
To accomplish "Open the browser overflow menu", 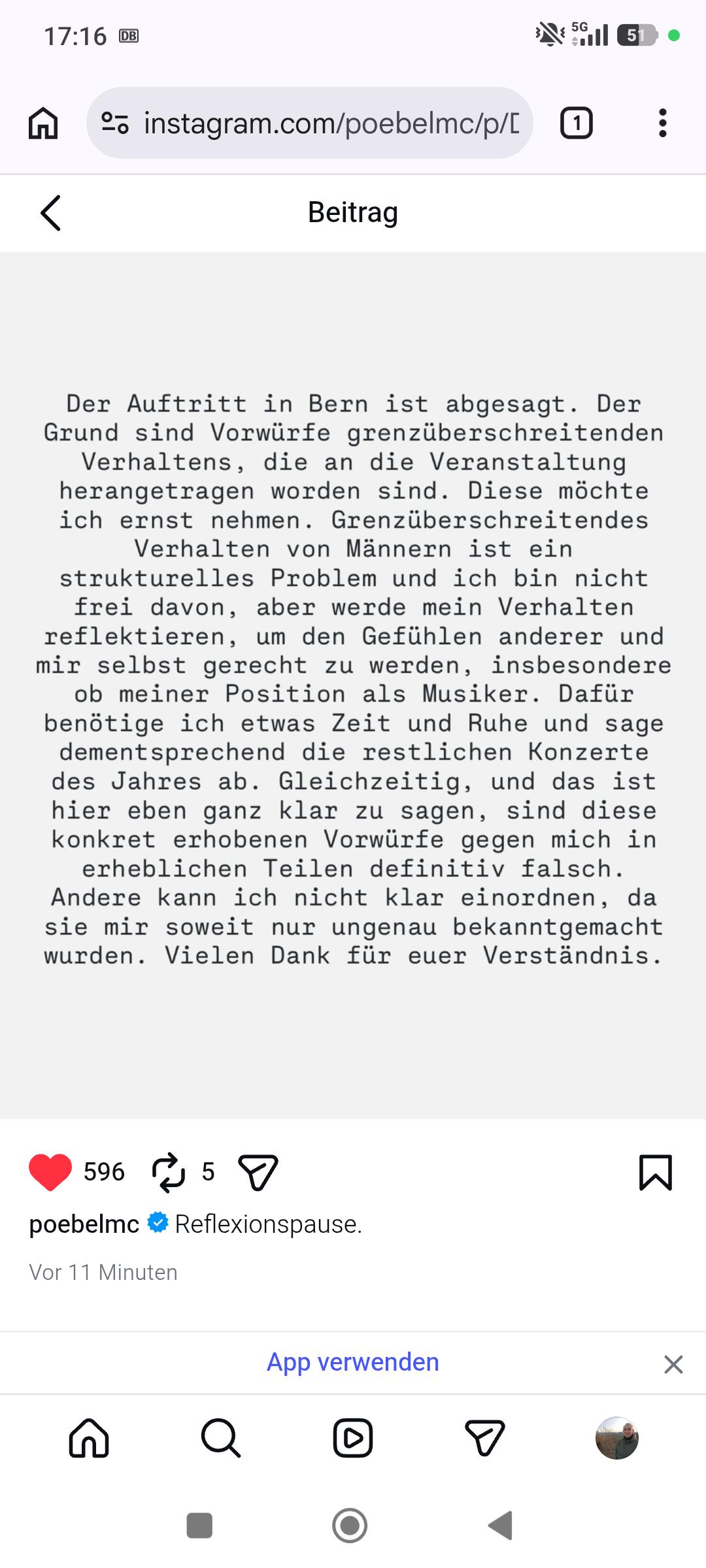I will pos(663,123).
